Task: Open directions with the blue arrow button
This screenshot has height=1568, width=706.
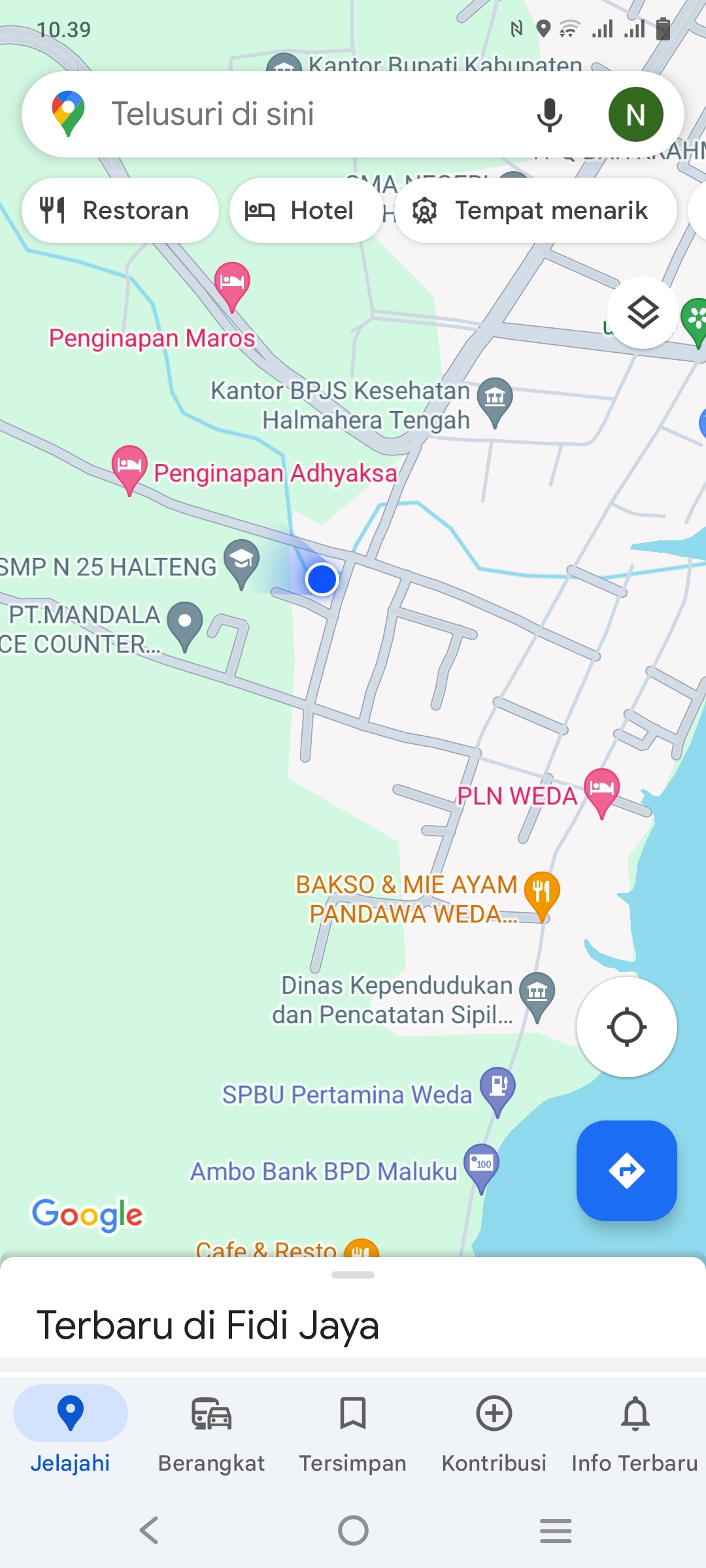Action: (626, 1170)
